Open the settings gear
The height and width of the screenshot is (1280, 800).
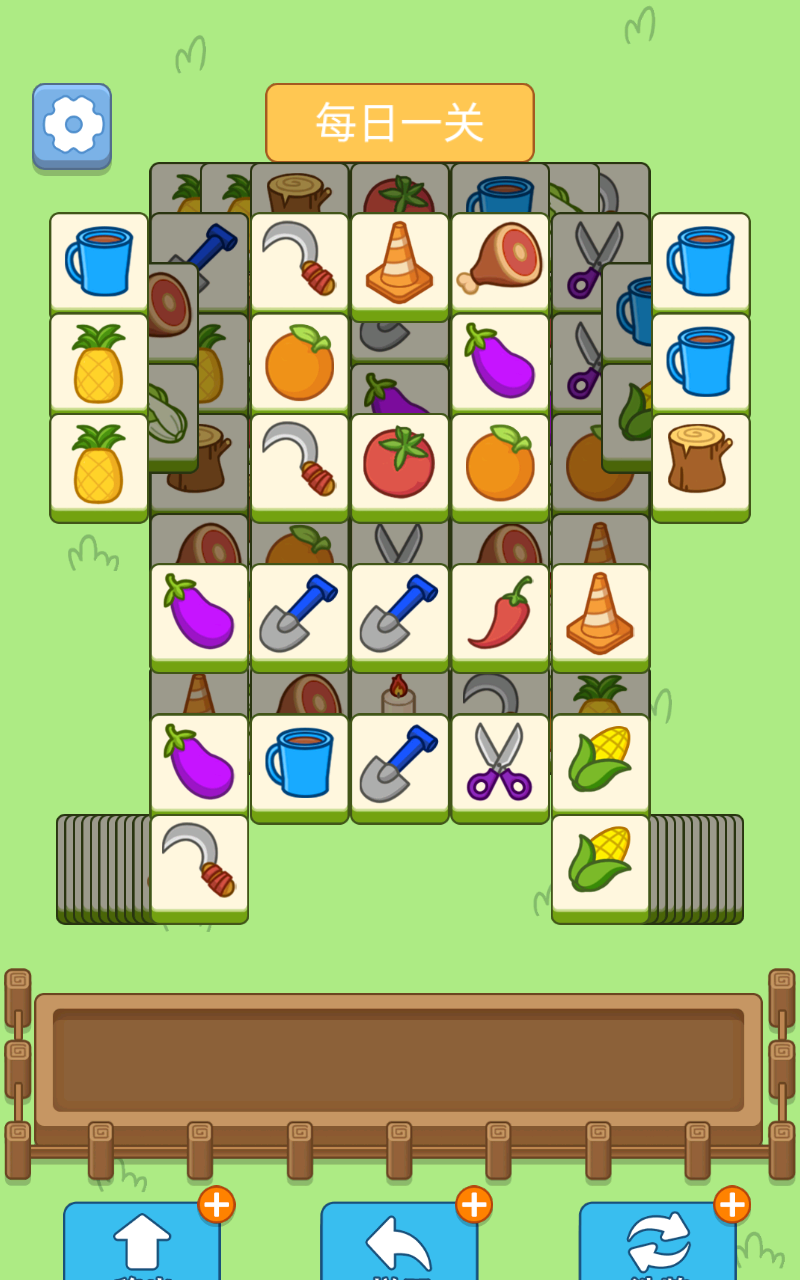[72, 125]
